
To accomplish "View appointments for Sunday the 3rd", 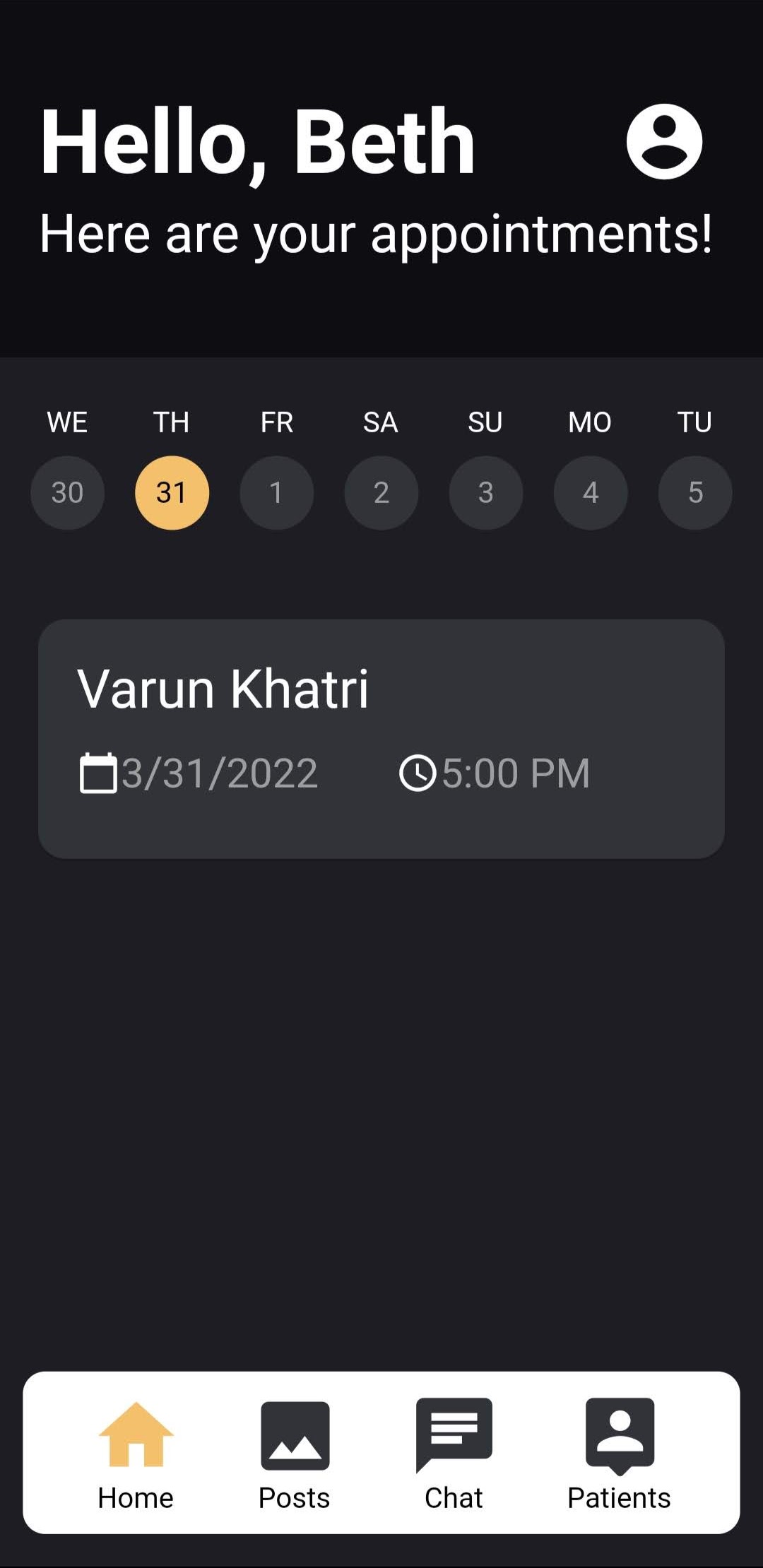I will 485,492.
